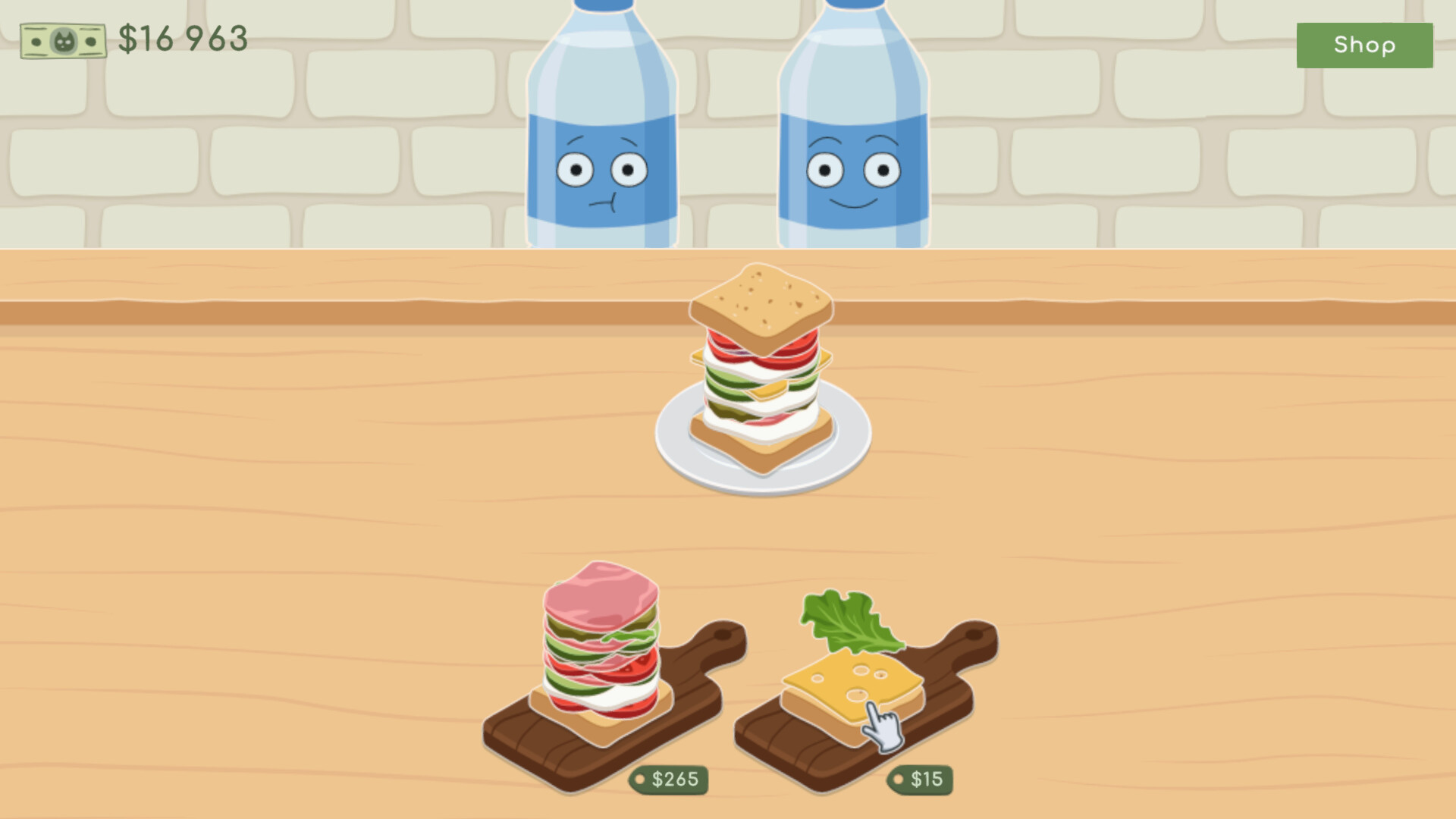Tap the sandwich on the plate

(x=762, y=372)
